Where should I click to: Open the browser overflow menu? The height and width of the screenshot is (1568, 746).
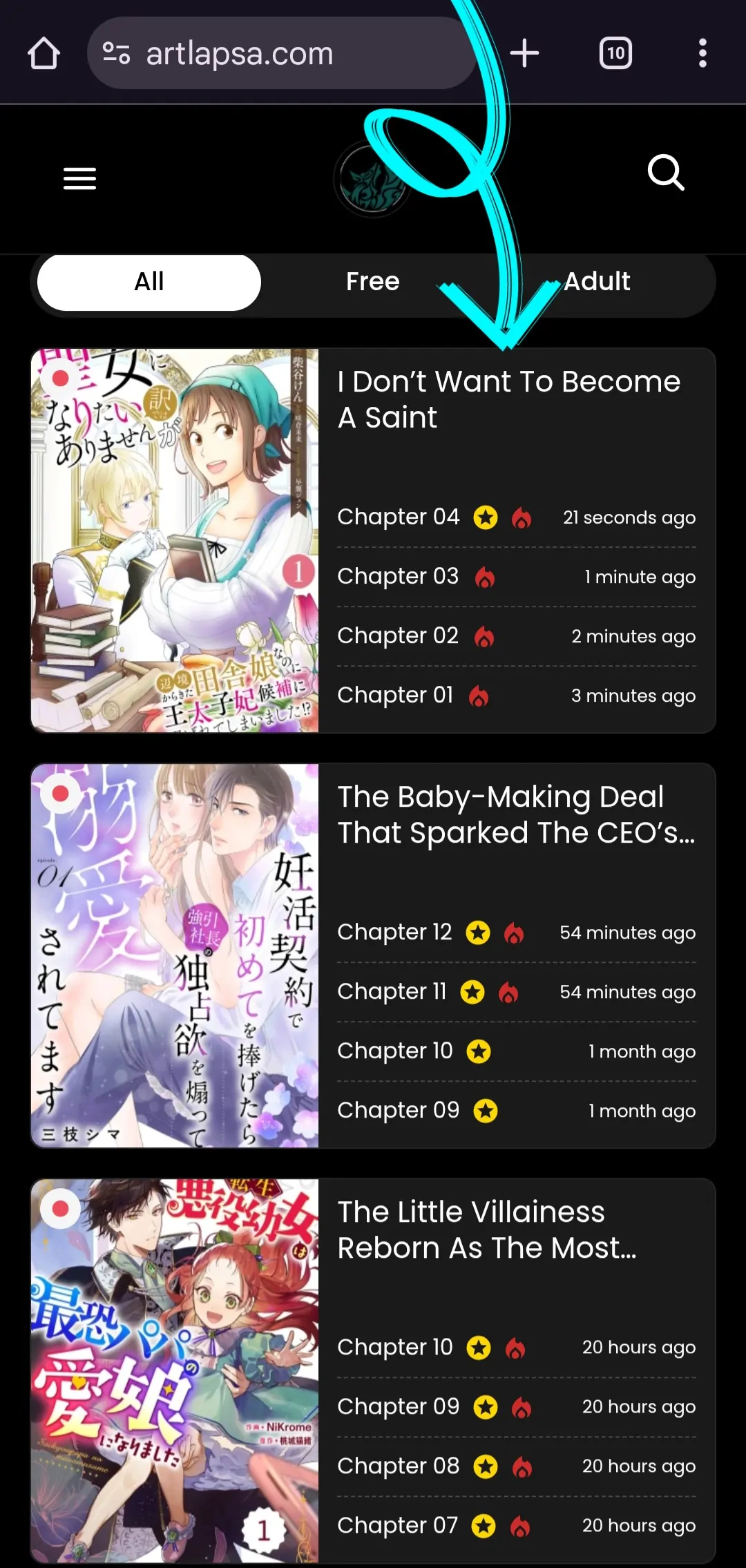[702, 53]
